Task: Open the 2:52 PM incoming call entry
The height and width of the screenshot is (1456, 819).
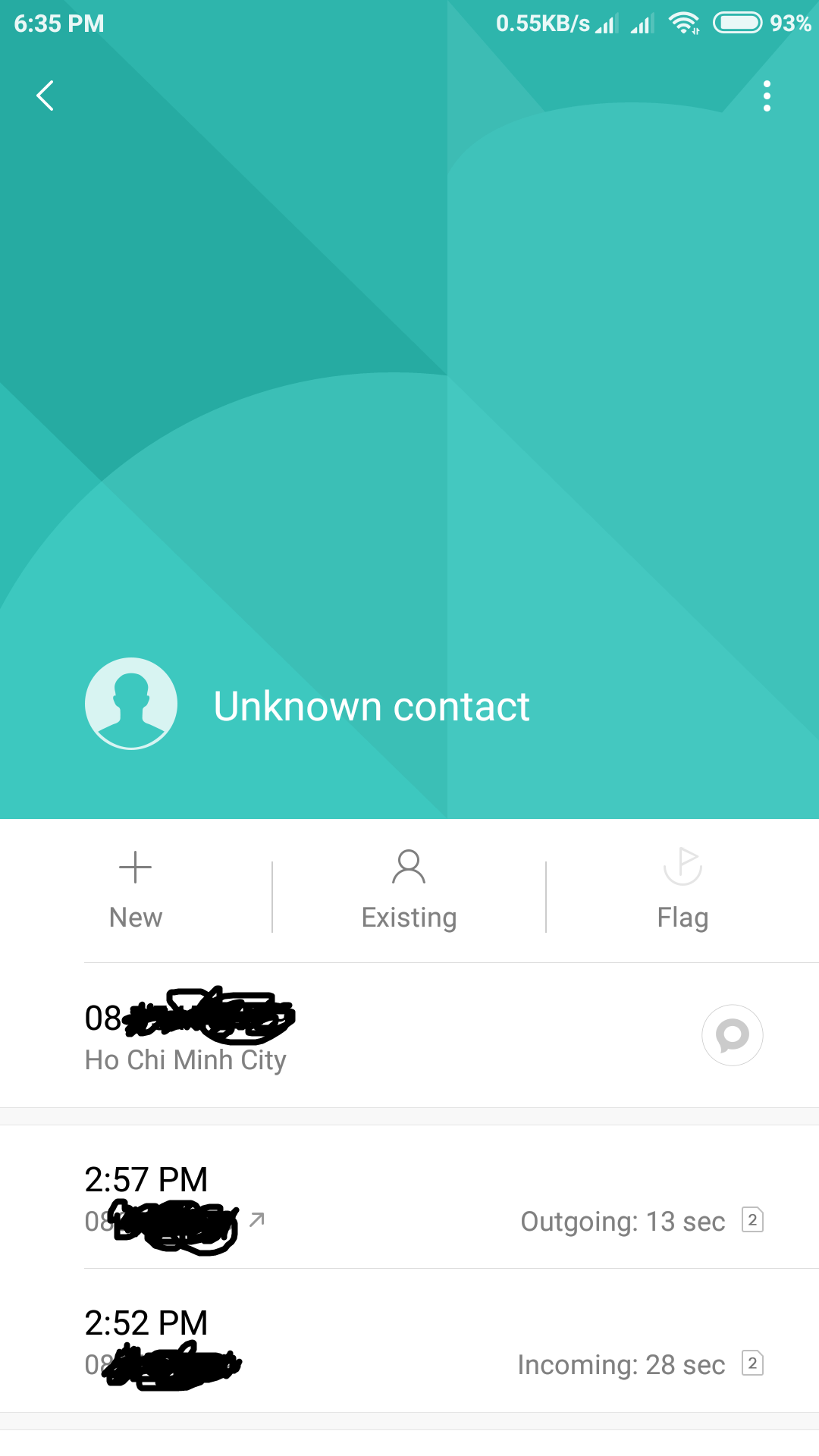Action: coord(409,1341)
